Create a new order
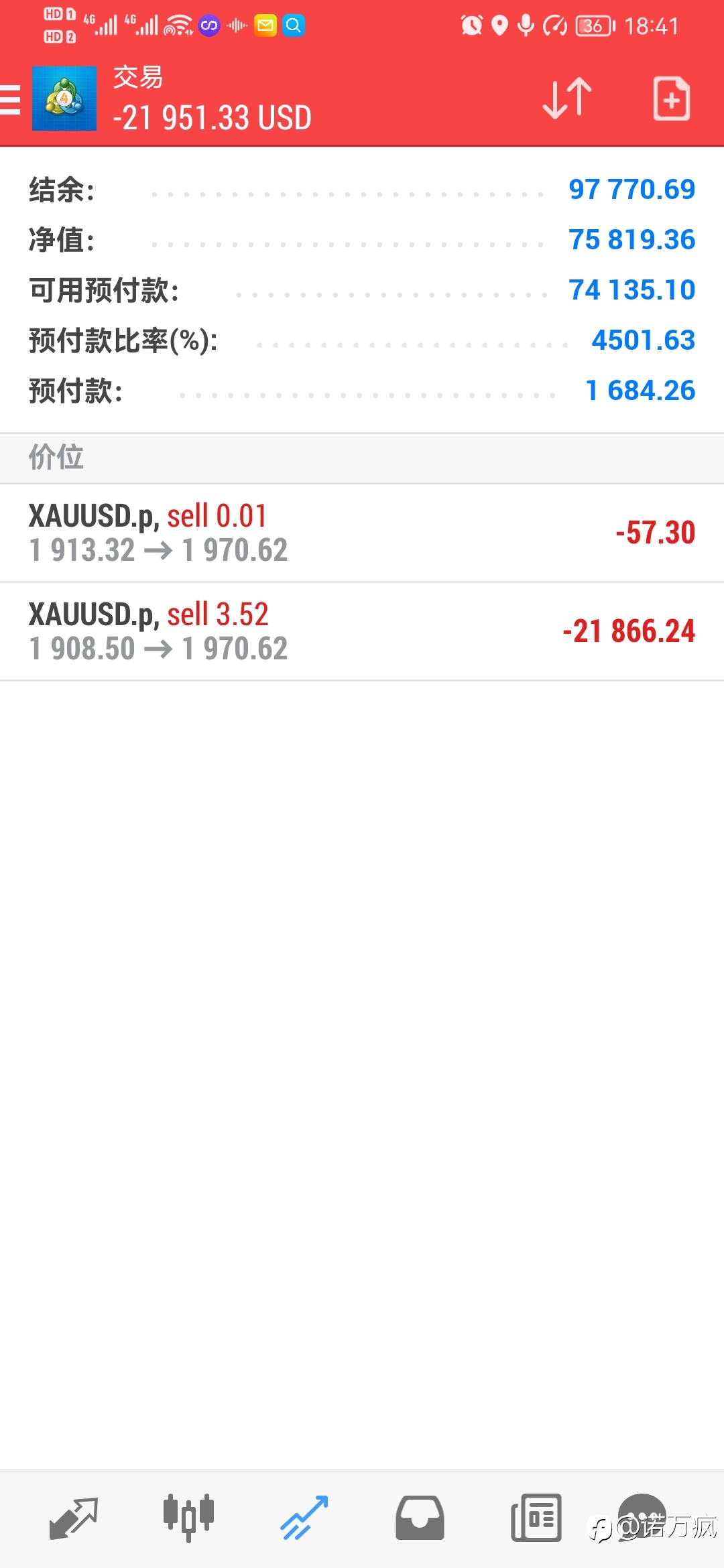This screenshot has height=1568, width=724. pos(671,99)
